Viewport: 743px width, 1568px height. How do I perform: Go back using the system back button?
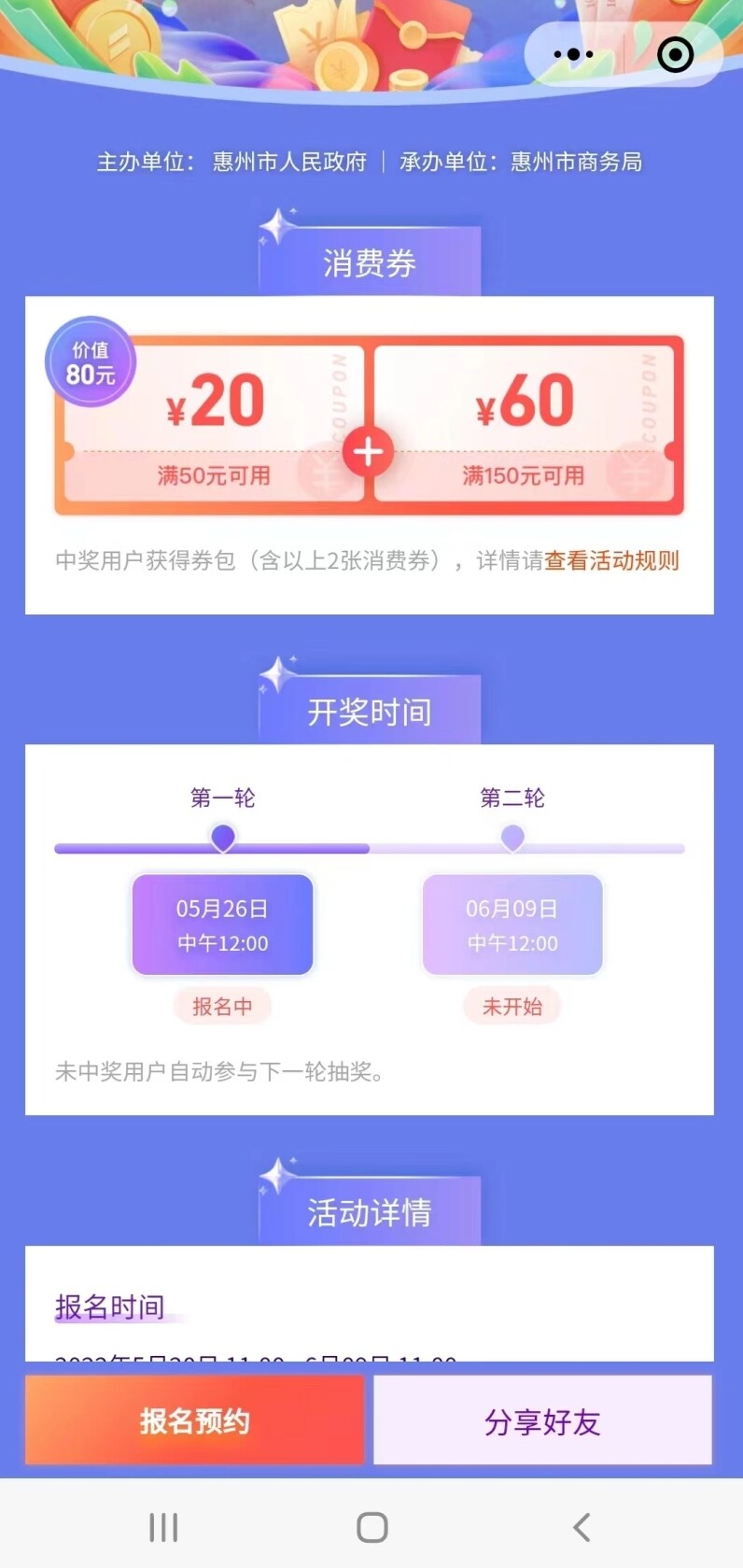click(x=581, y=1528)
